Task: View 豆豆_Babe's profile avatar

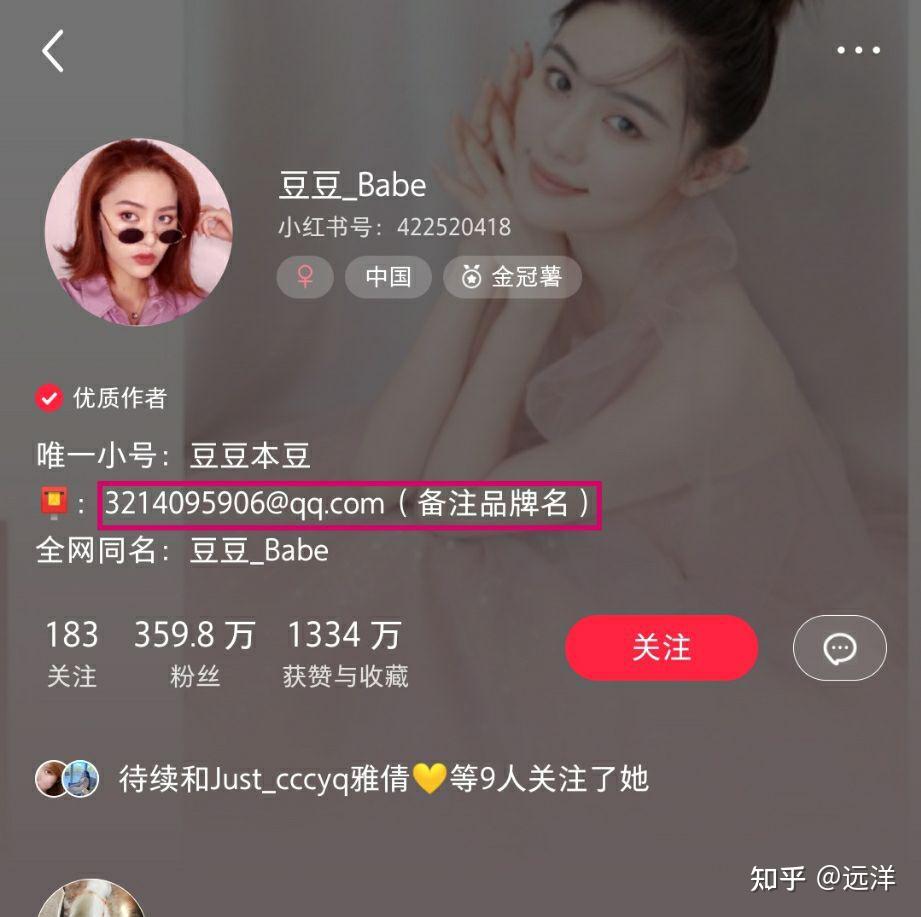Action: pyautogui.click(x=139, y=232)
